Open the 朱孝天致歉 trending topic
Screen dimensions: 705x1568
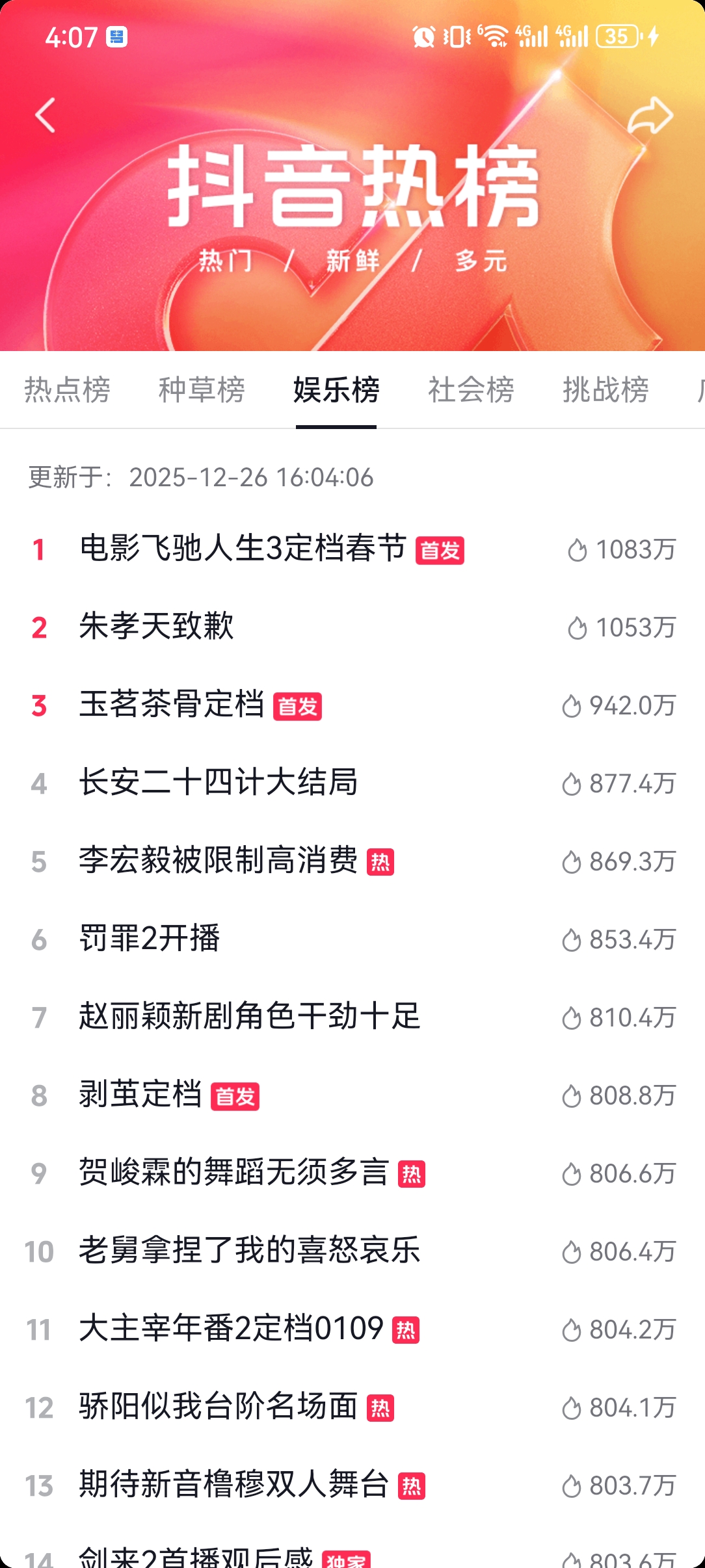click(x=156, y=627)
